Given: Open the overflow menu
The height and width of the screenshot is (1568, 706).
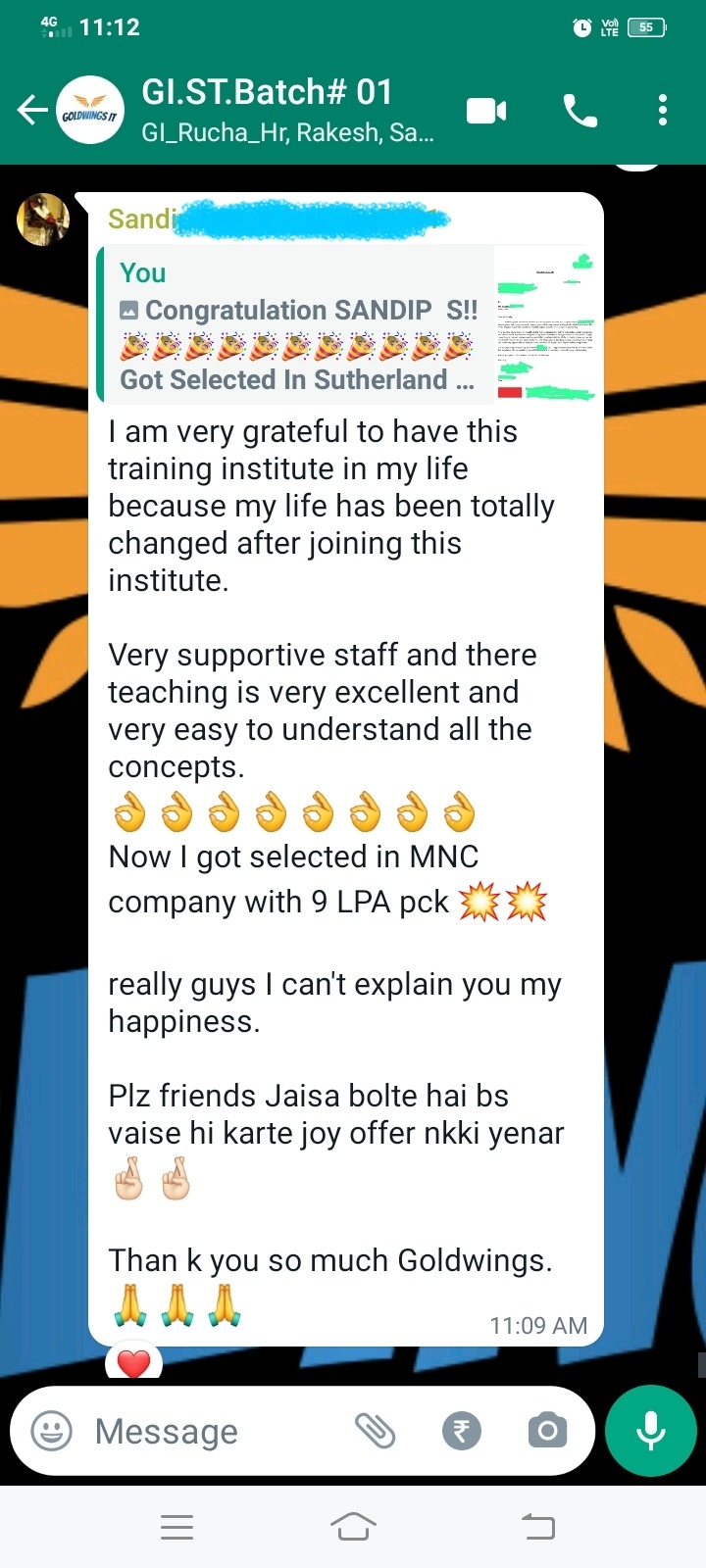Looking at the screenshot, I should coord(663,111).
